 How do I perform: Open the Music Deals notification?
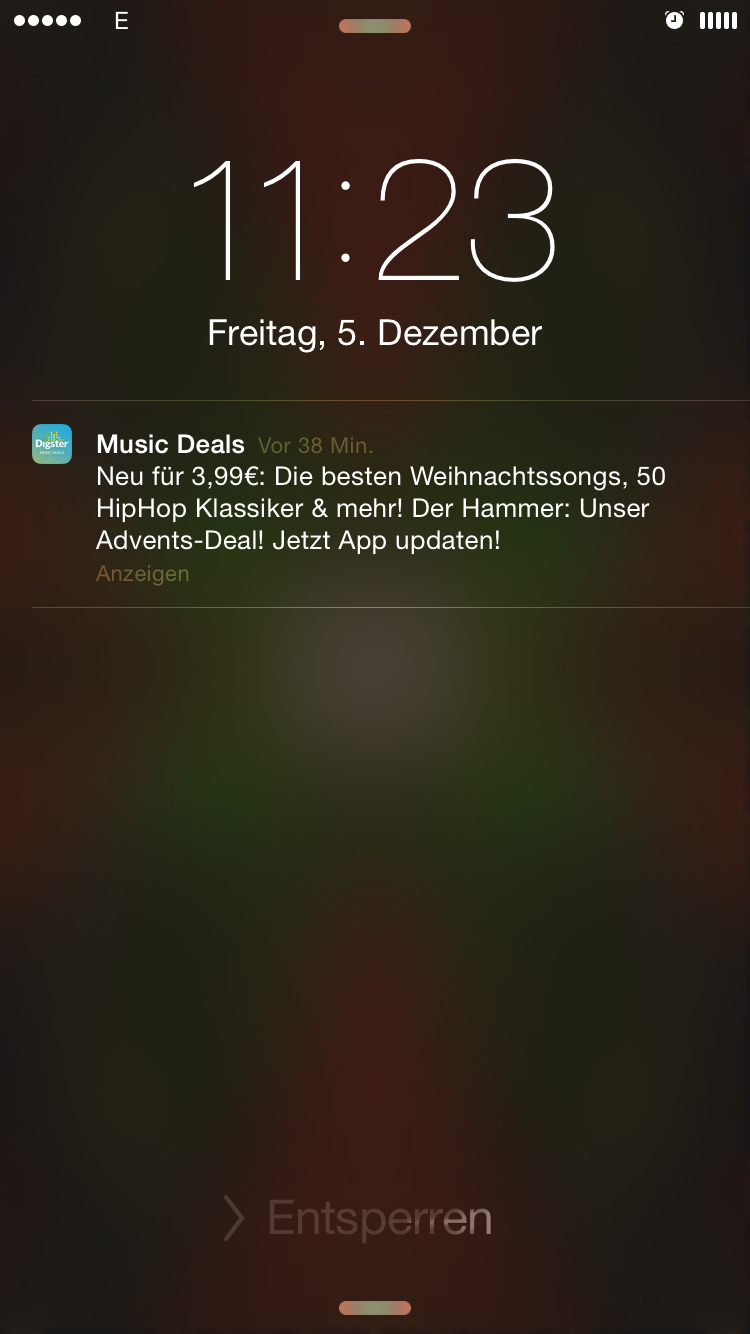tap(380, 506)
